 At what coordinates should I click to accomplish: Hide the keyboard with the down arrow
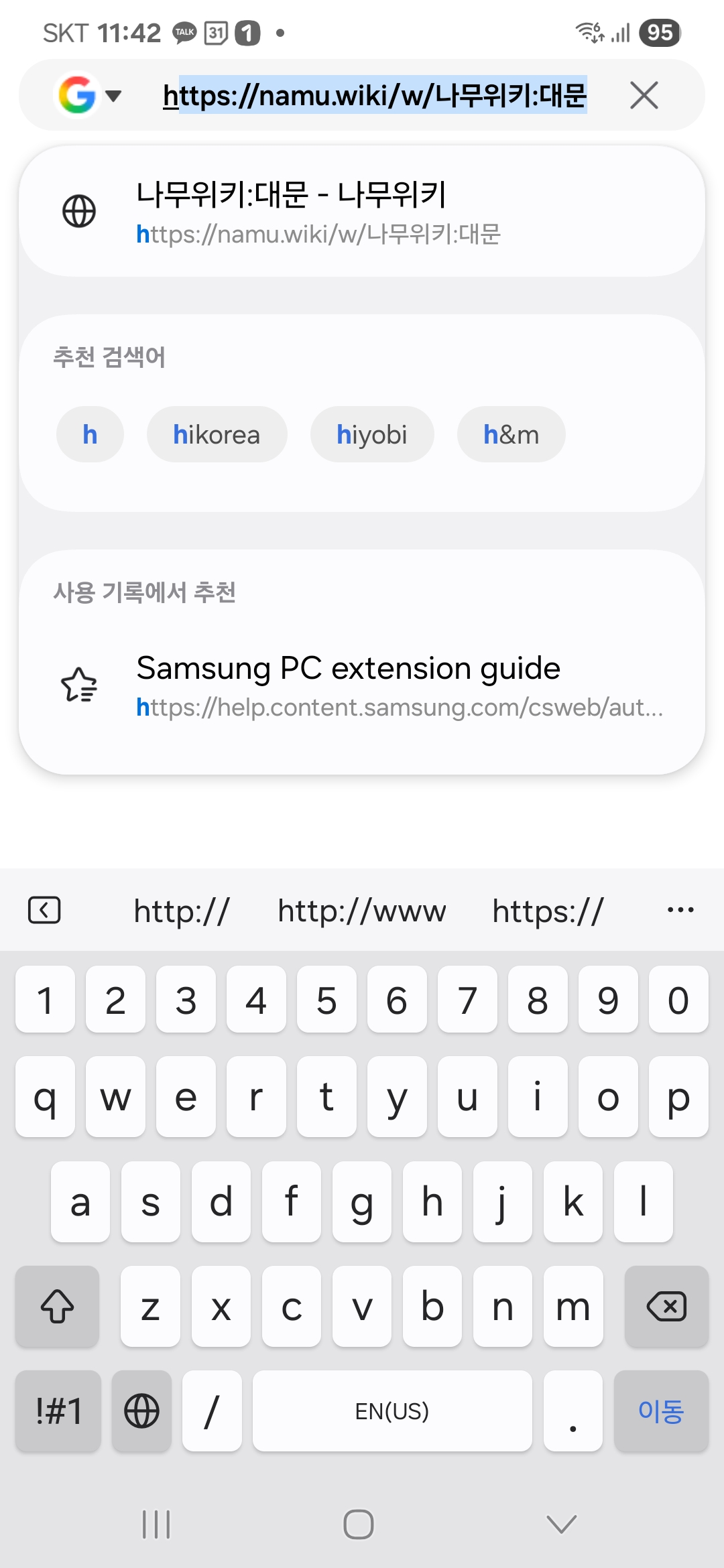click(562, 1524)
